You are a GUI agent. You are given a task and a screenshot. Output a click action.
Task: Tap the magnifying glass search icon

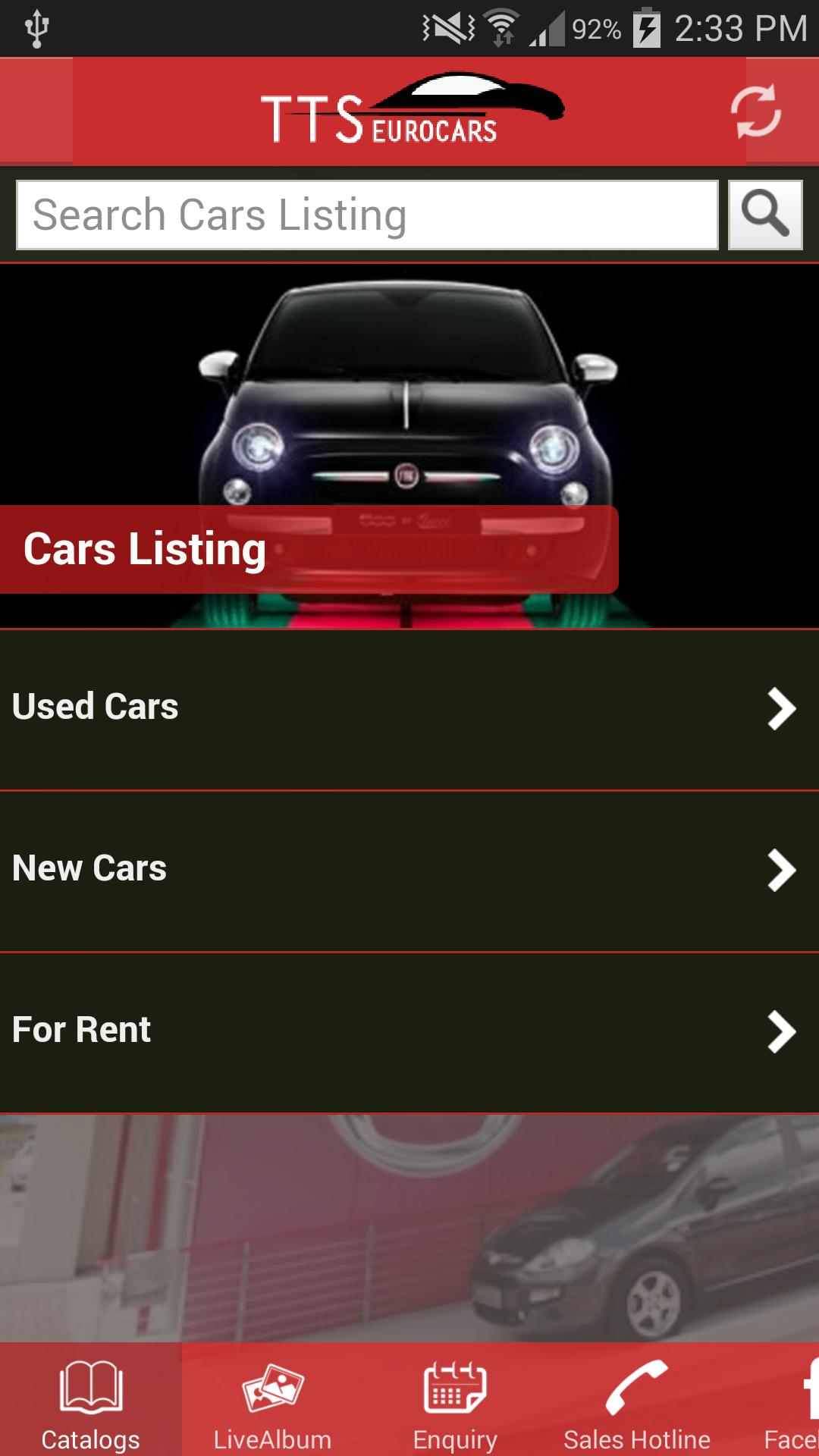(765, 214)
